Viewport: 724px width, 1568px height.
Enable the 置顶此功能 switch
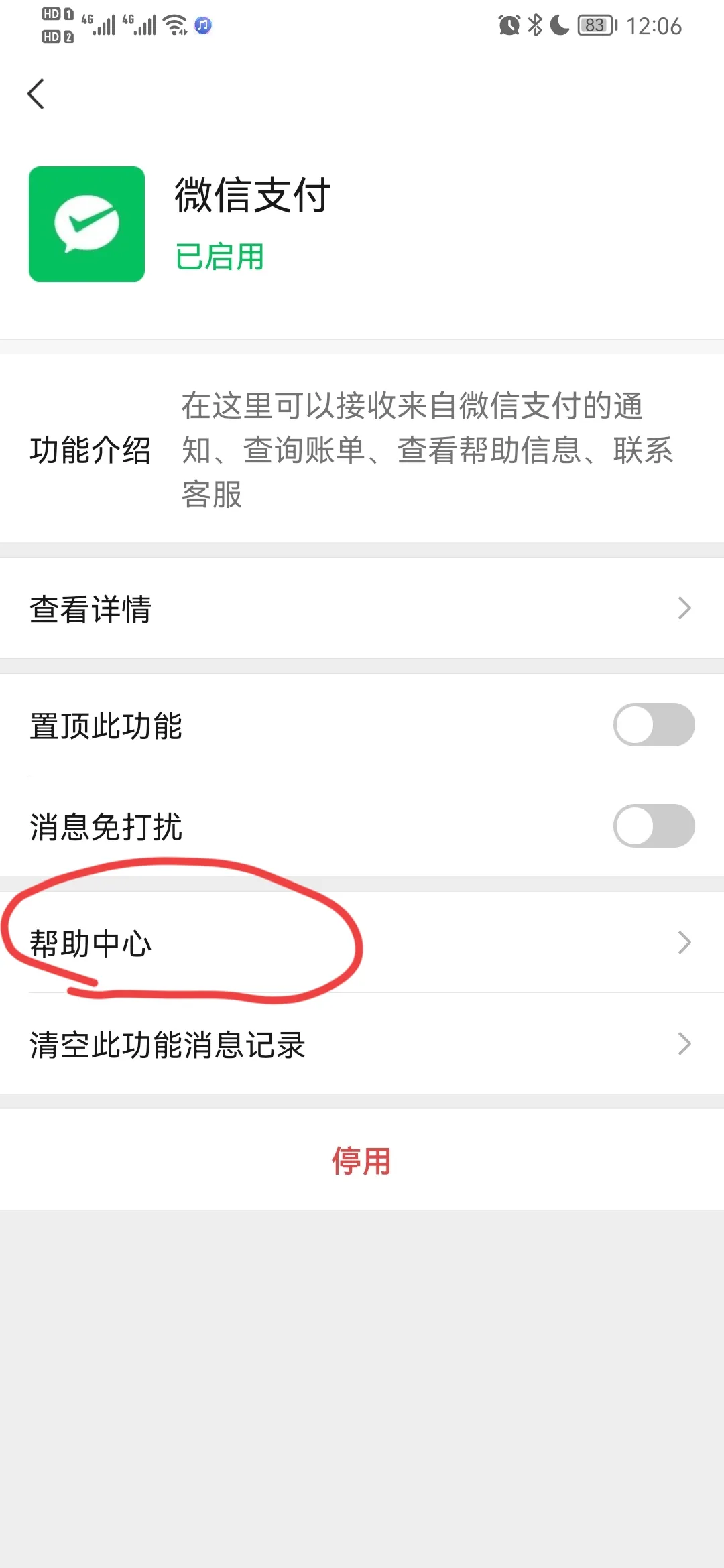point(654,724)
